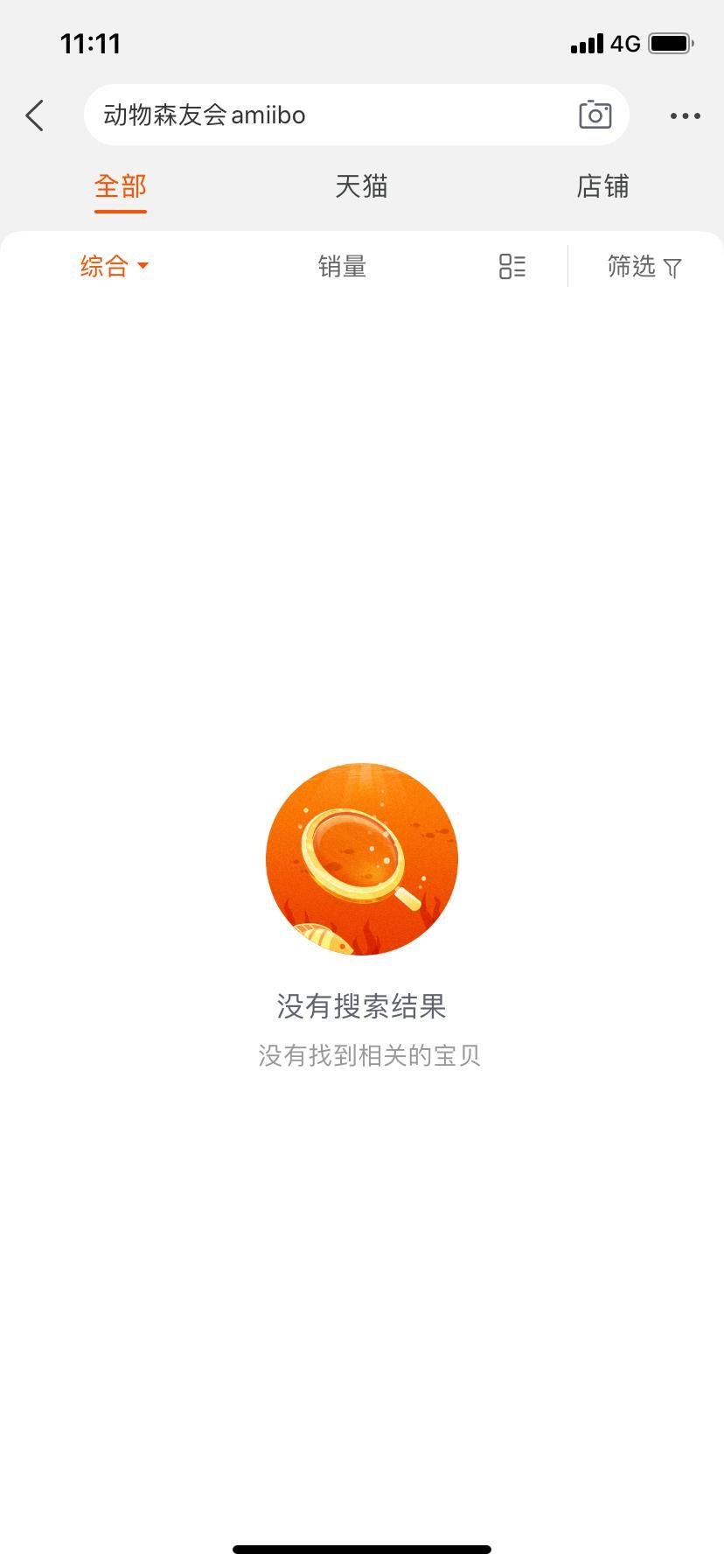Go back using the top-left arrow
The image size is (724, 1568).
[x=35, y=115]
